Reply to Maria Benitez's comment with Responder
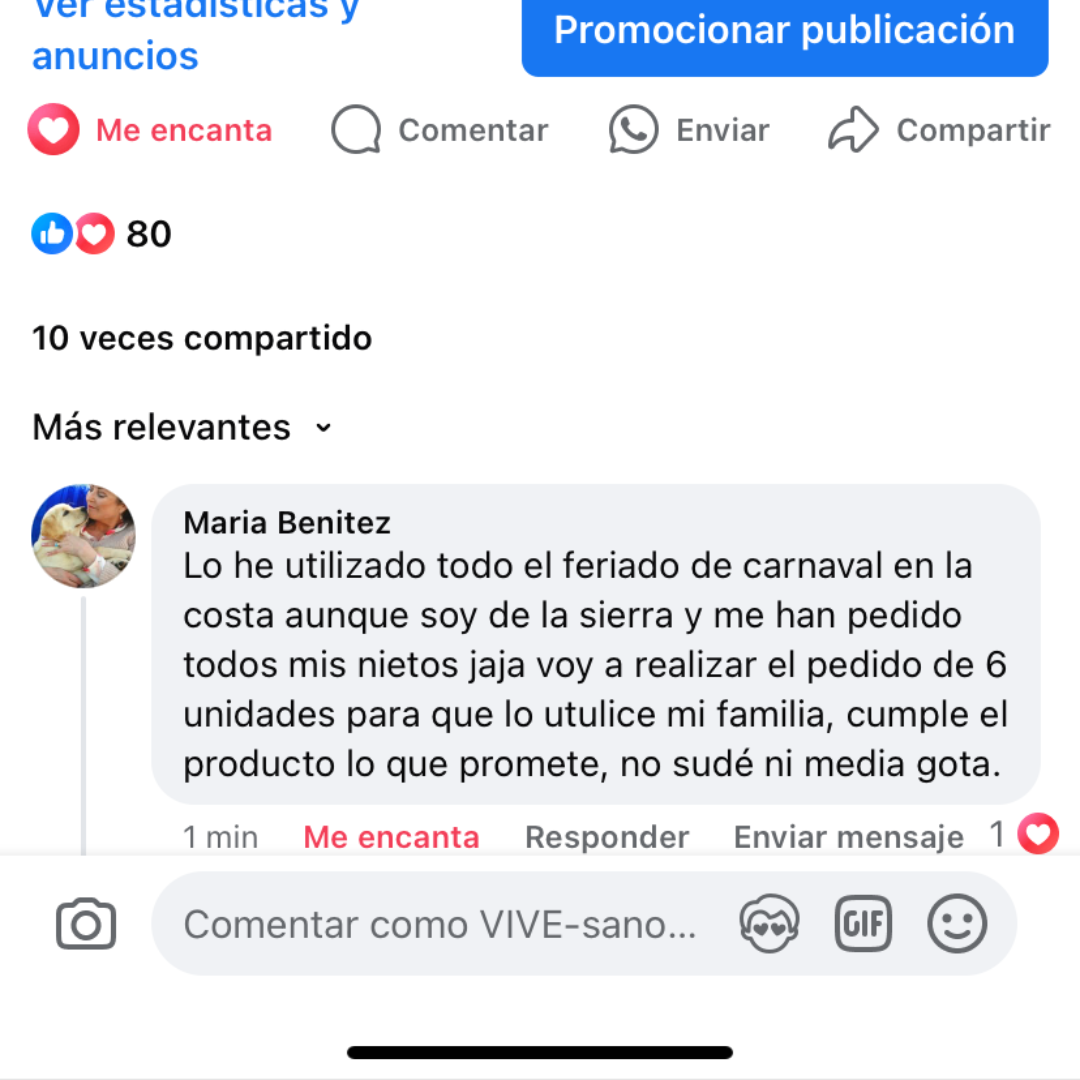 [607, 837]
